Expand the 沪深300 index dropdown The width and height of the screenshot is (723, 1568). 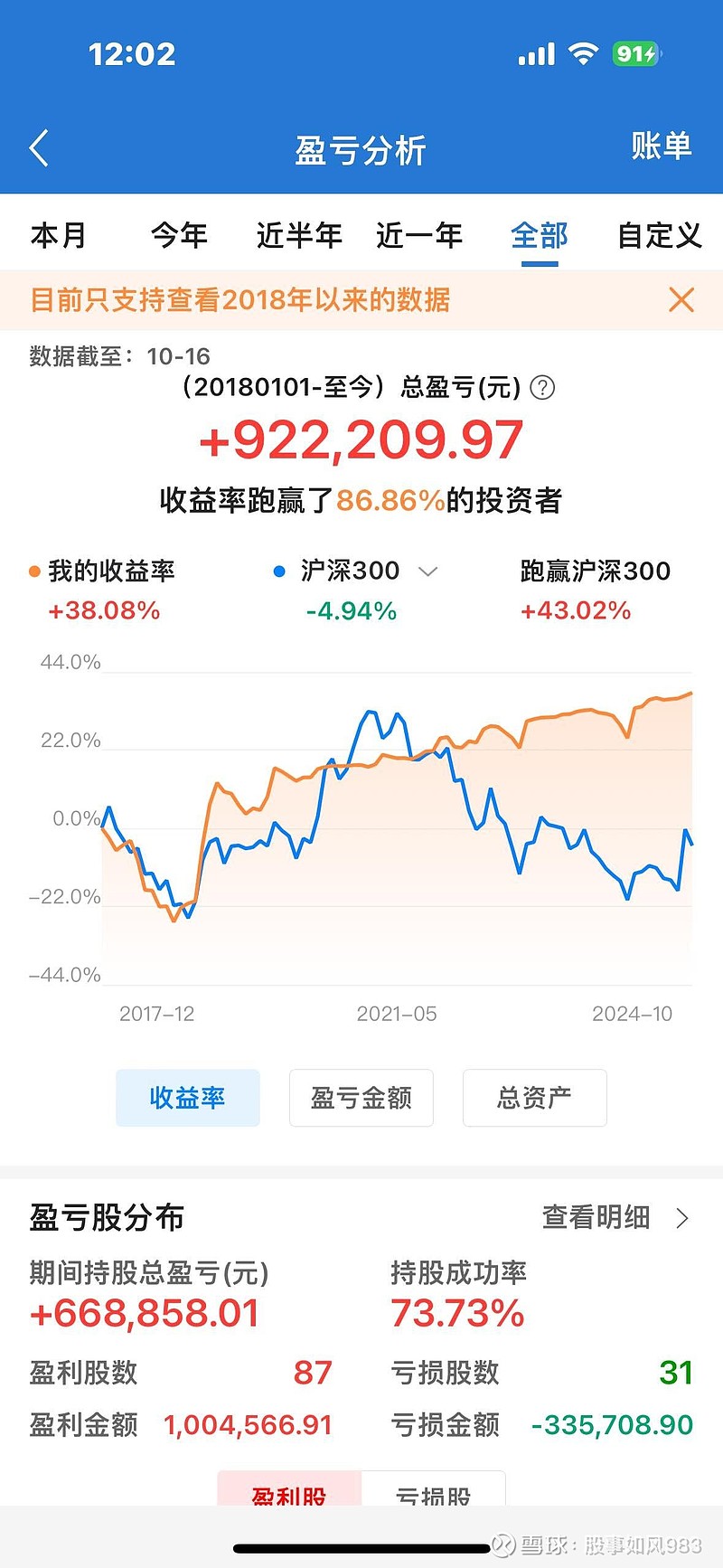(427, 571)
